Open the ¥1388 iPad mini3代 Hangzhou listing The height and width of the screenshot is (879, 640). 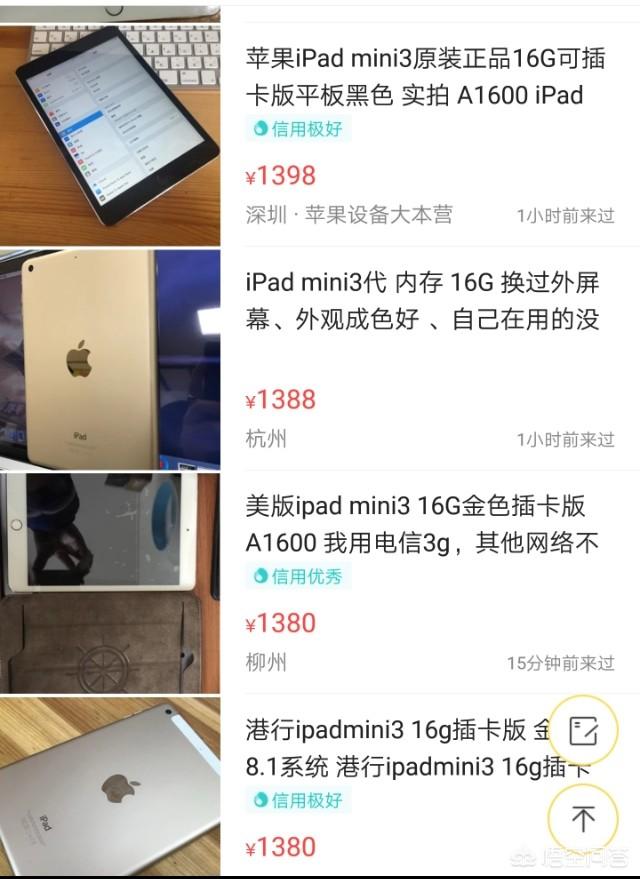[422, 302]
